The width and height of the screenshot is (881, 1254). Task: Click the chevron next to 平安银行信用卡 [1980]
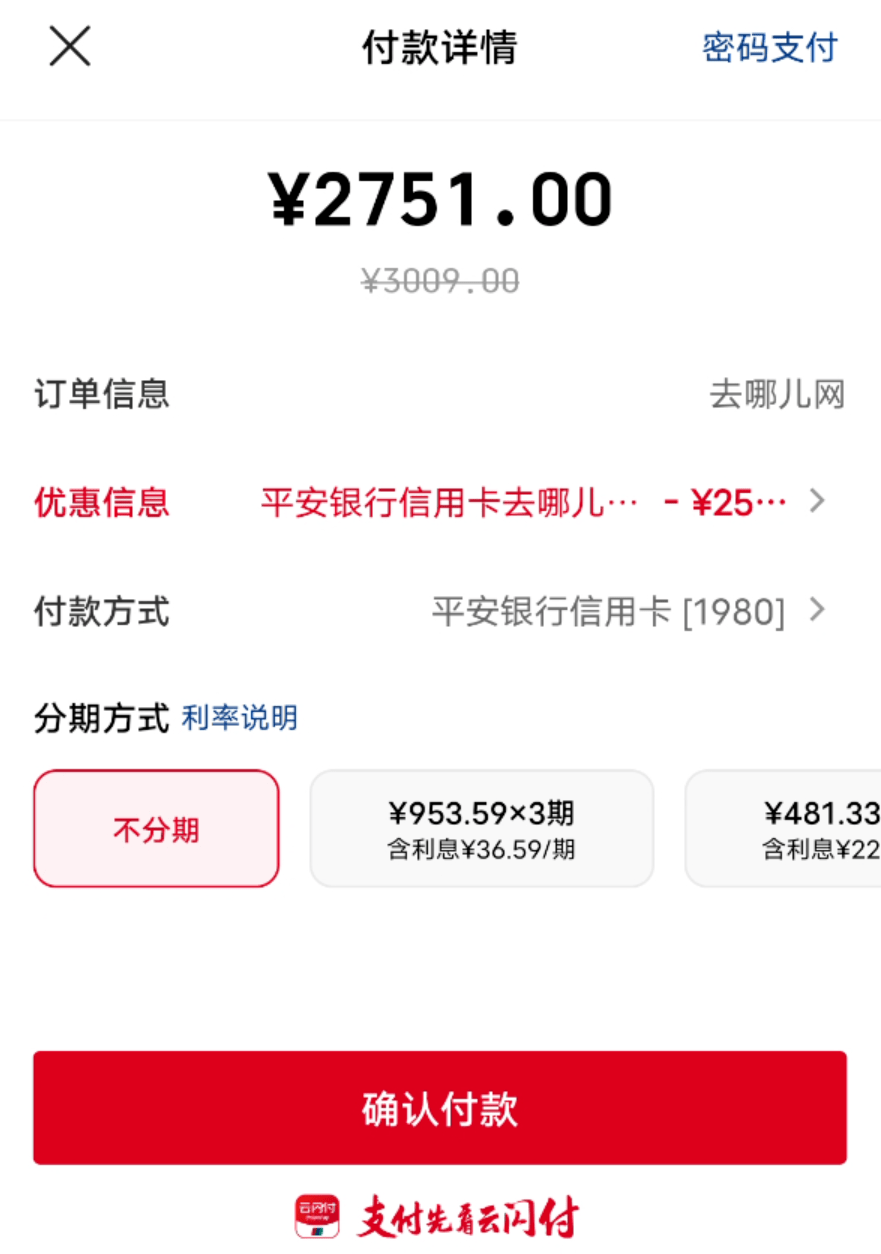tap(818, 610)
